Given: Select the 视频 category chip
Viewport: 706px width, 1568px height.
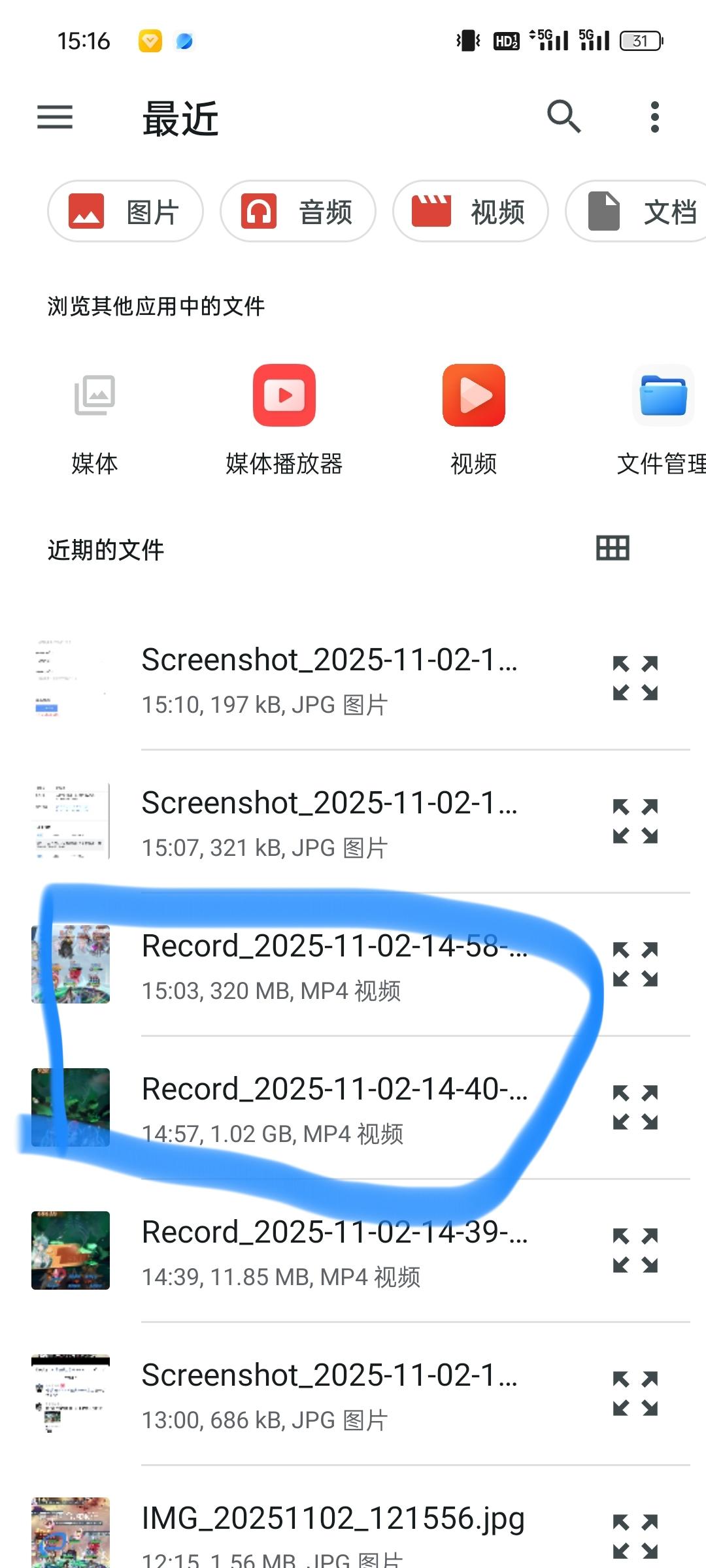Looking at the screenshot, I should point(471,211).
